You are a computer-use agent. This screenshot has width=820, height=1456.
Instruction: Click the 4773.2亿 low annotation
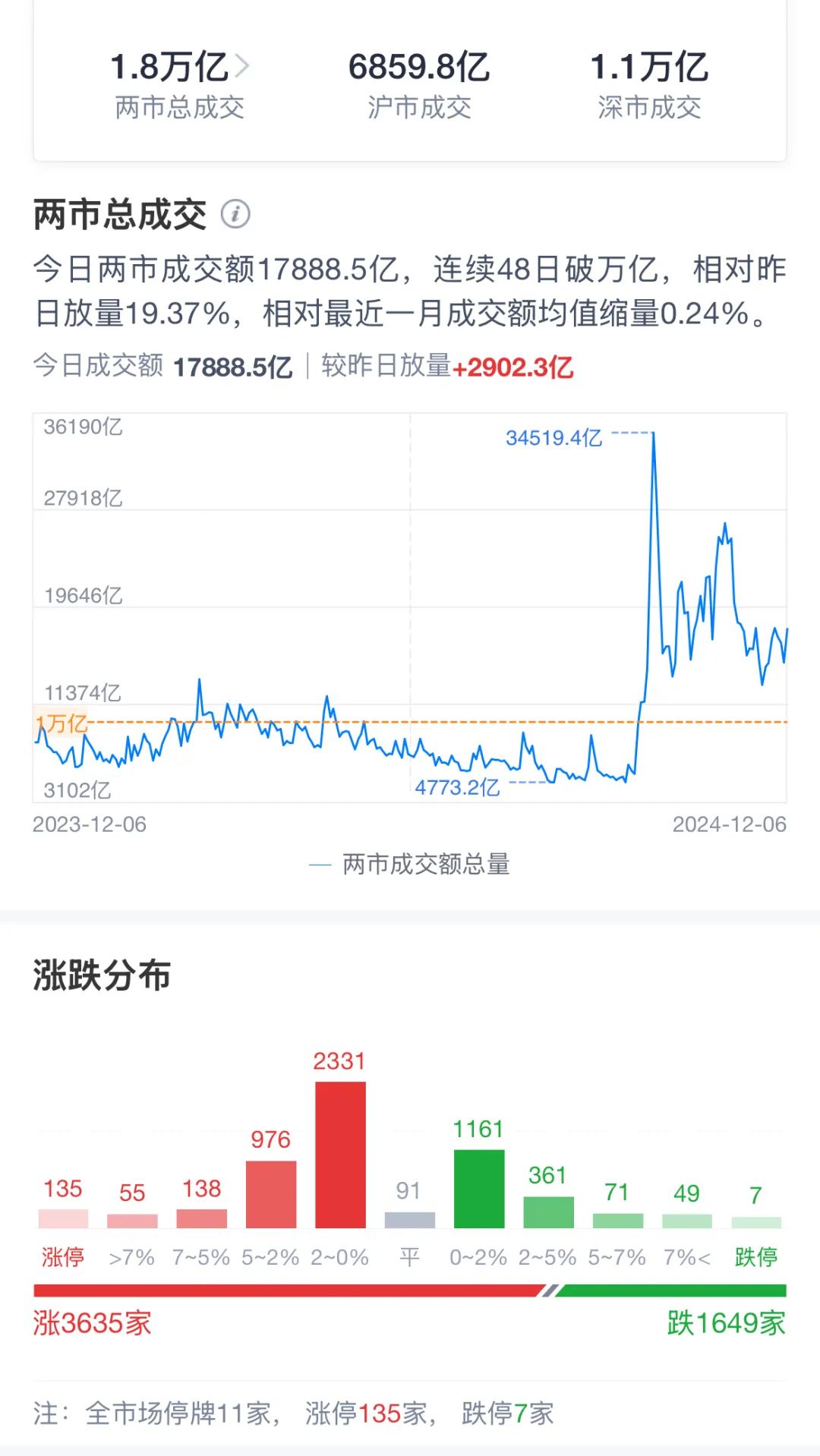456,788
